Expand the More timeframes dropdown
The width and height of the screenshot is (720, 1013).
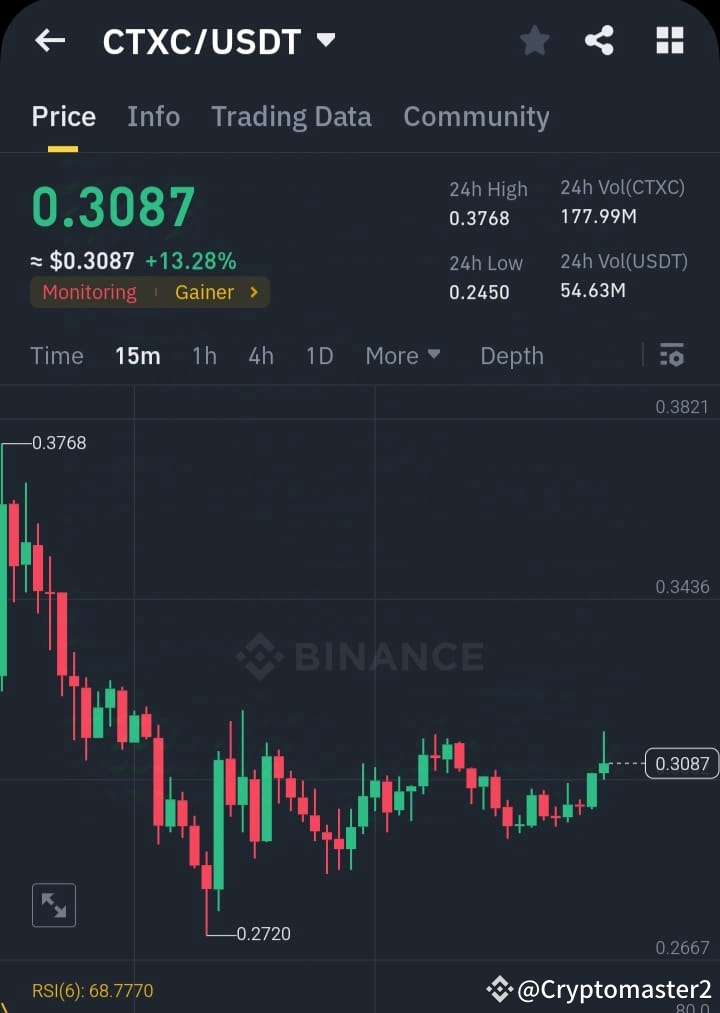[x=403, y=355]
